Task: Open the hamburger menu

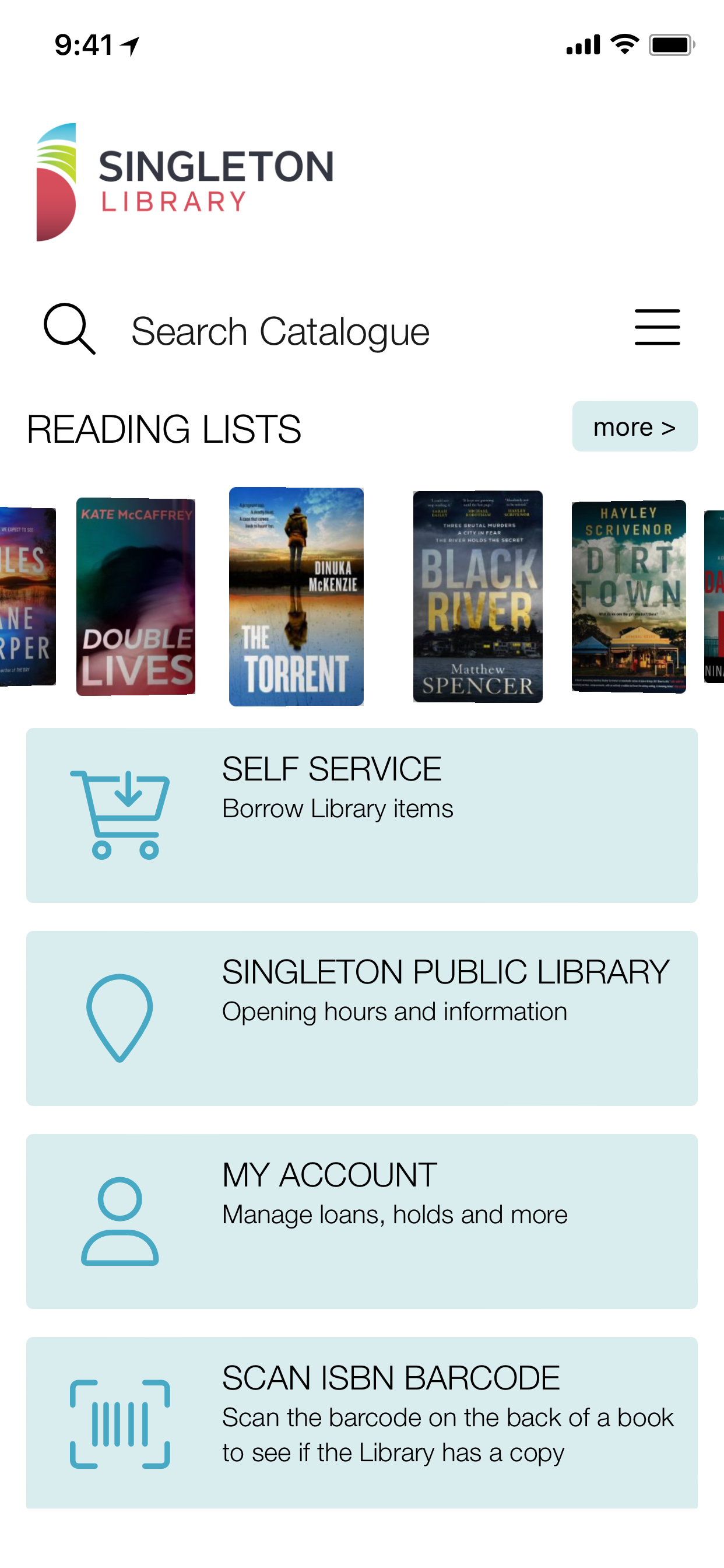Action: tap(657, 327)
